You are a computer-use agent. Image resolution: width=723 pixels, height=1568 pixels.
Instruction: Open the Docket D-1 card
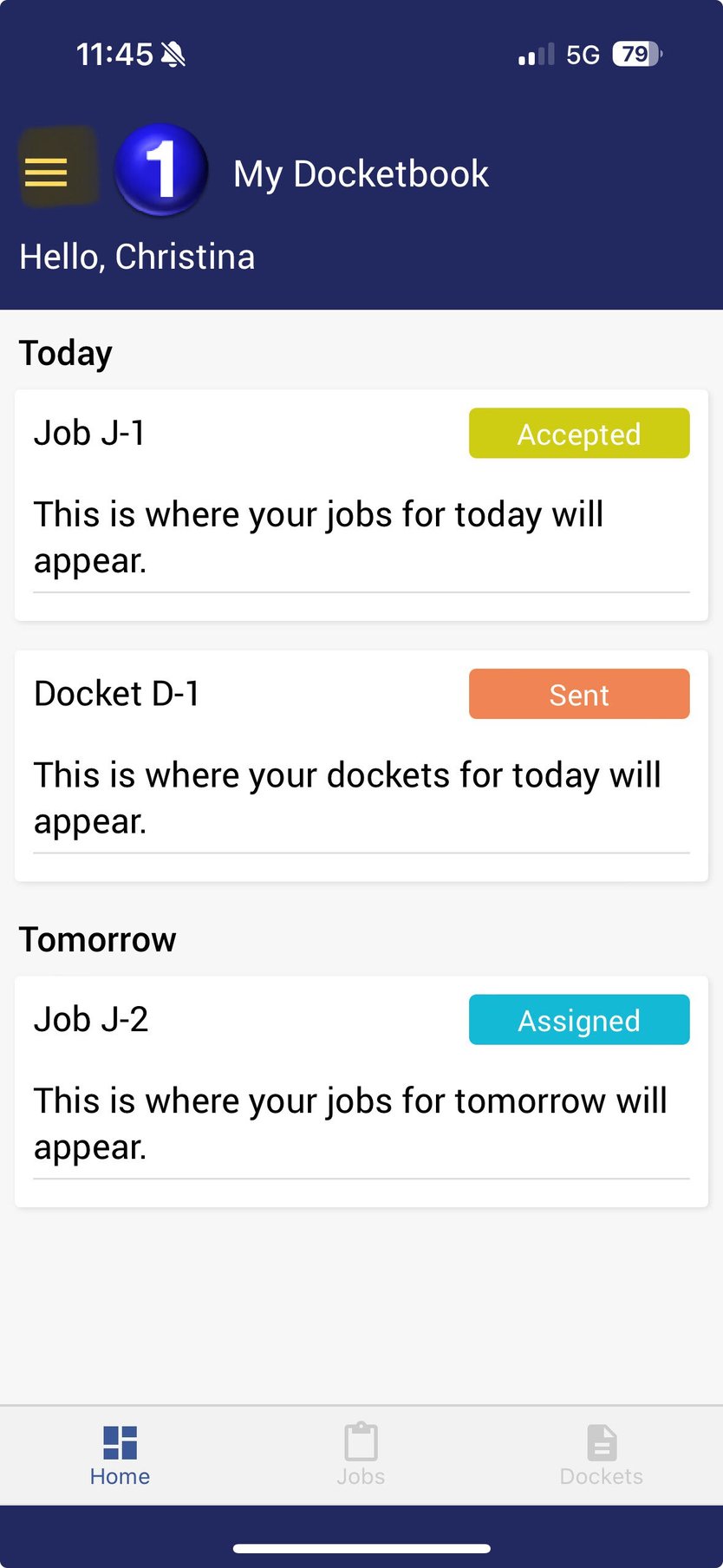361,763
